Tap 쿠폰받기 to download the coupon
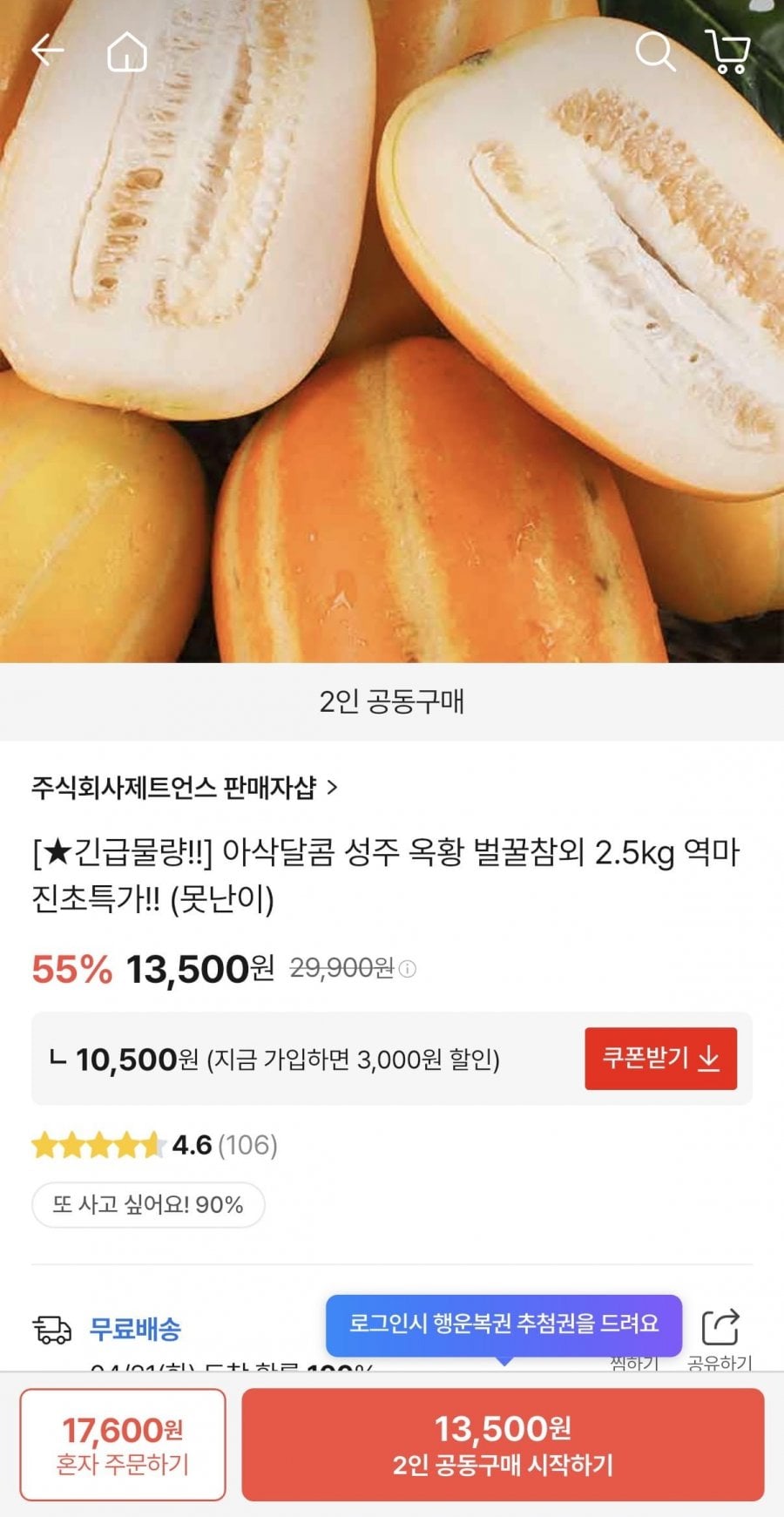The image size is (784, 1517). click(x=660, y=1059)
